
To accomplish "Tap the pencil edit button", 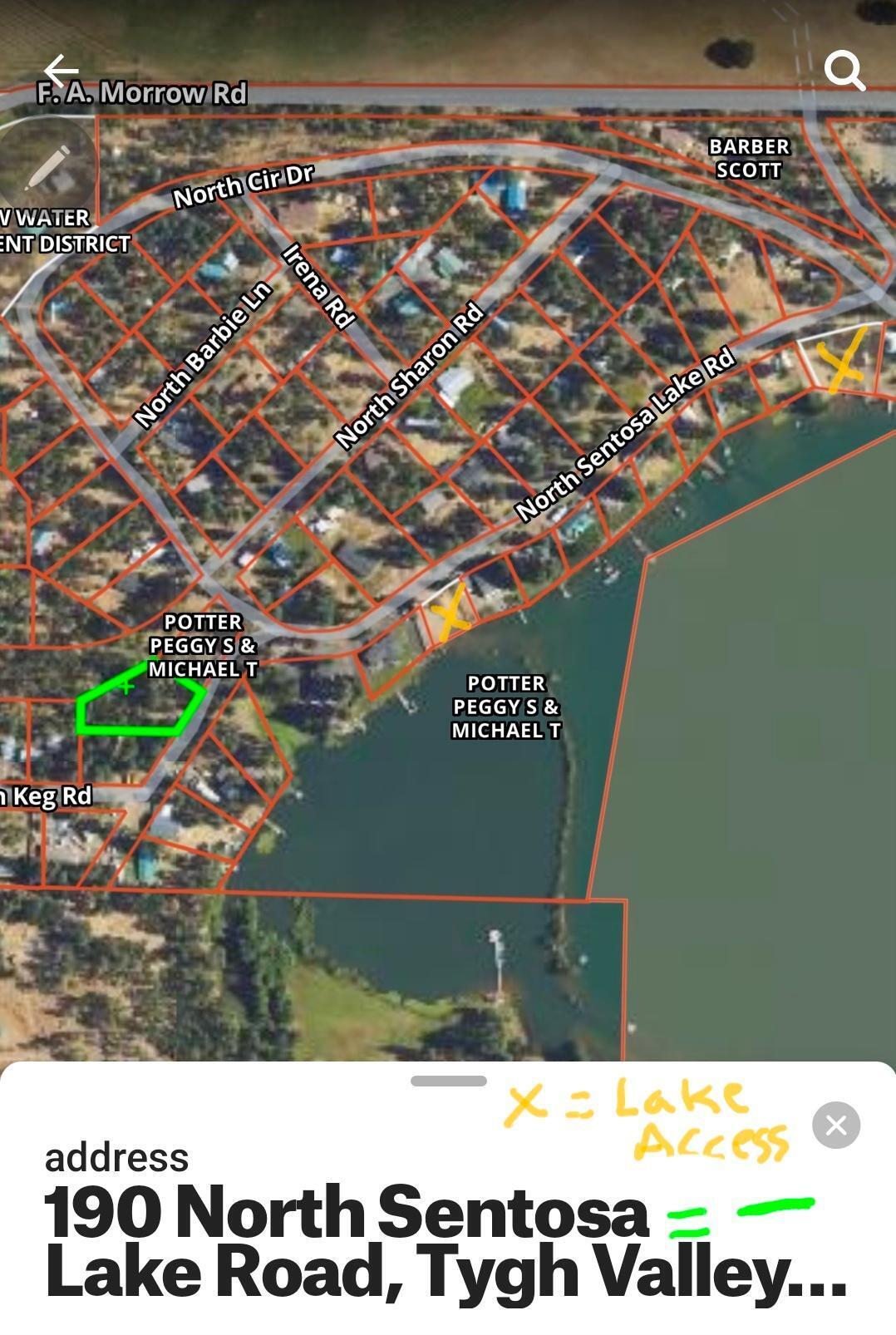I will click(x=50, y=165).
